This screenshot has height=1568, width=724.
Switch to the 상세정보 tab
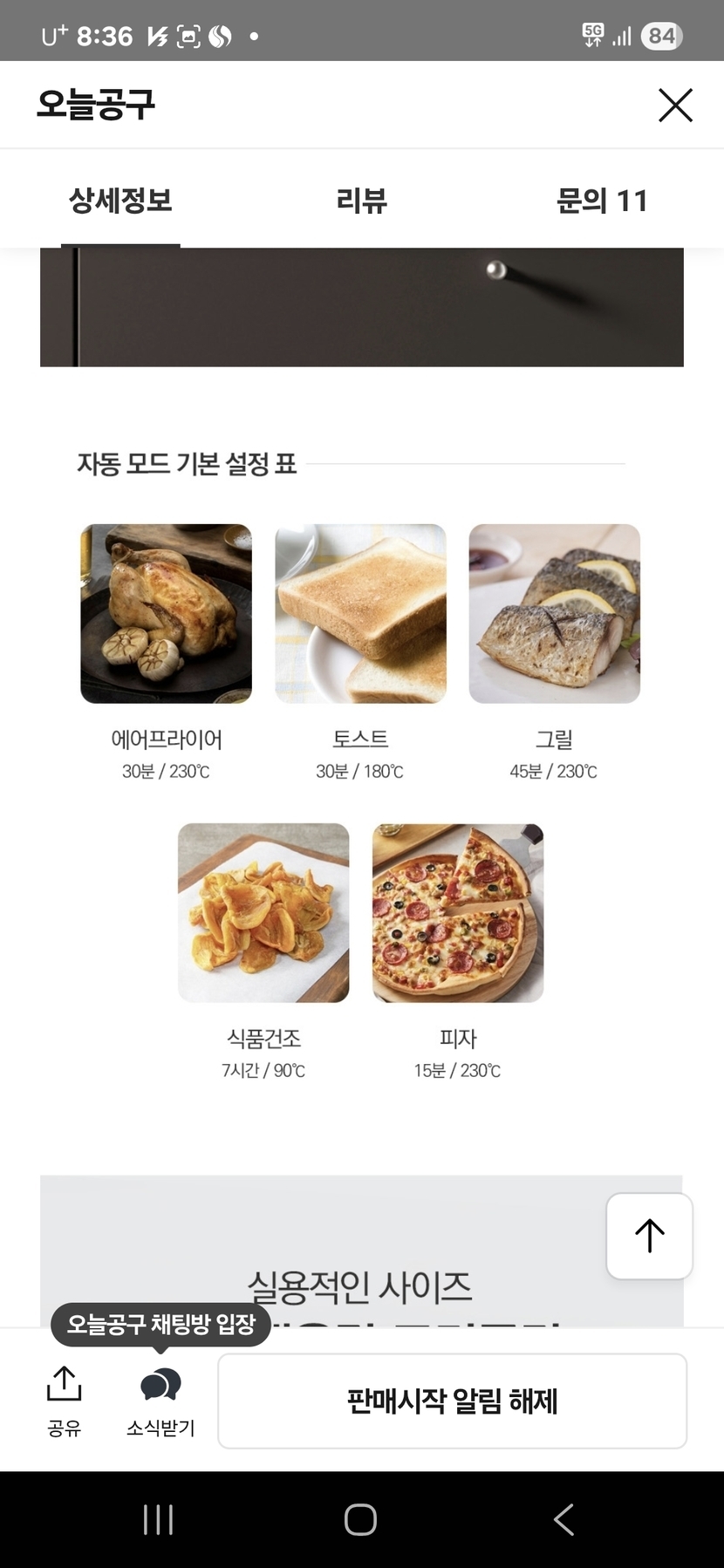coord(120,201)
